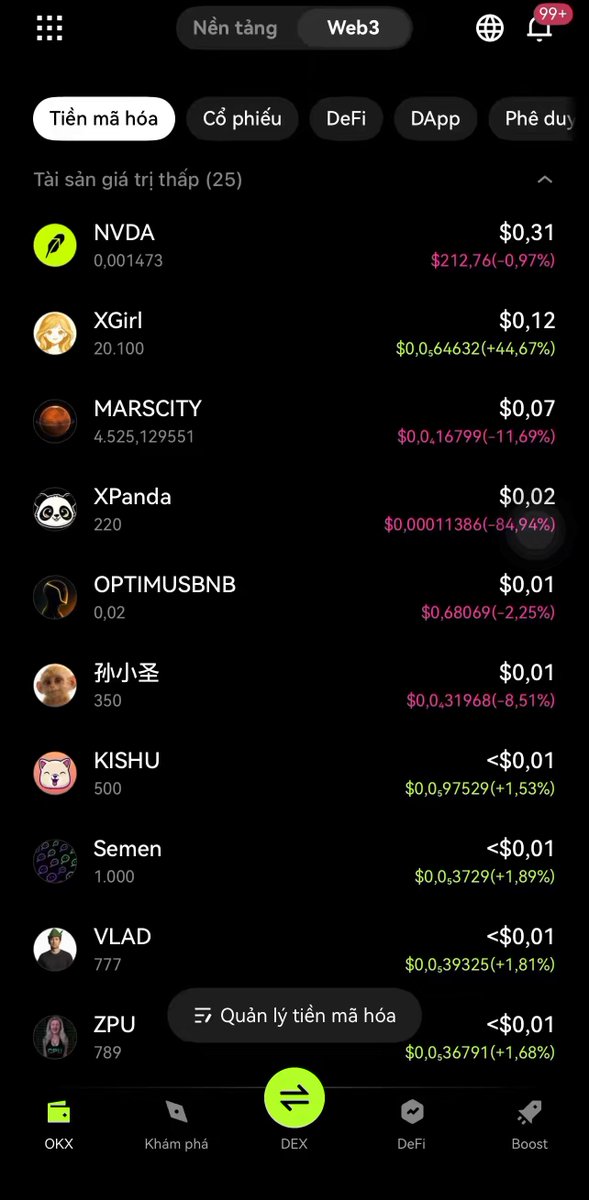Open the notifications bell
Screen dimensions: 589x1200
tap(540, 28)
